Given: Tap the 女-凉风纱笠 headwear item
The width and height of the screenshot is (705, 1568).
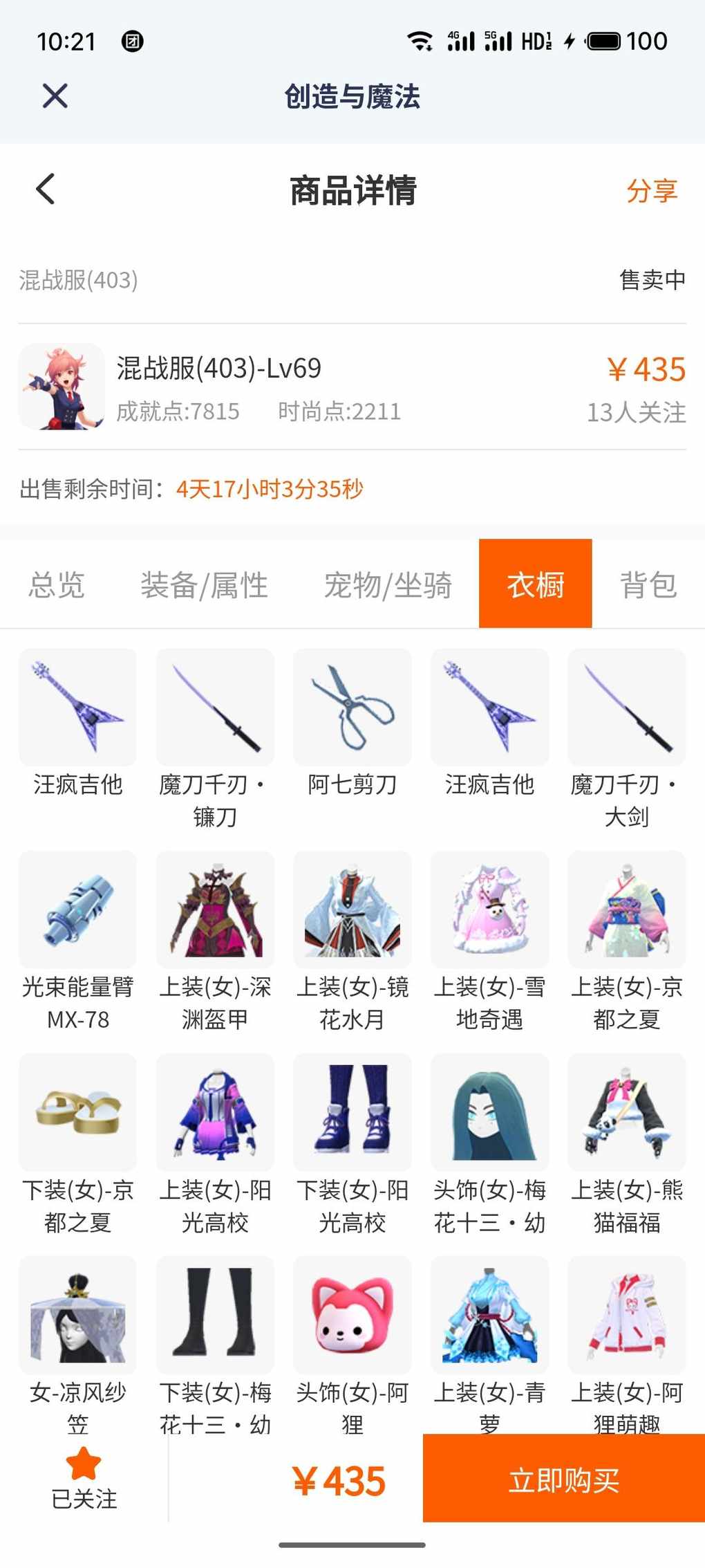Looking at the screenshot, I should point(77,1316).
